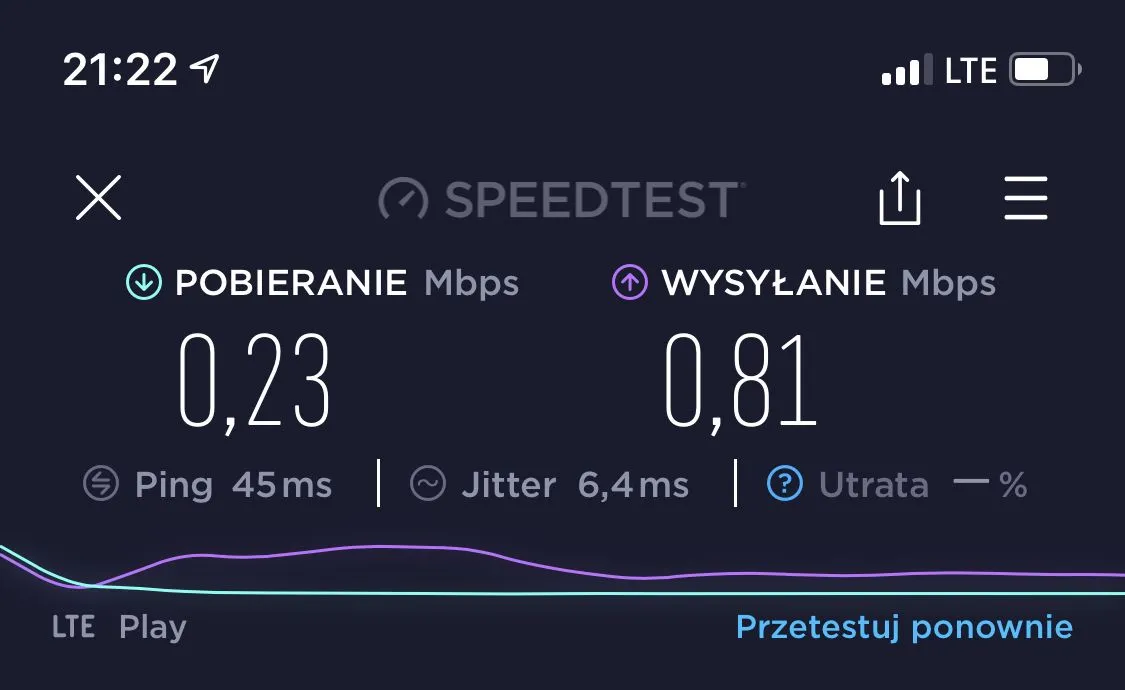The image size is (1125, 690).
Task: Share the speed test result
Action: [x=898, y=198]
